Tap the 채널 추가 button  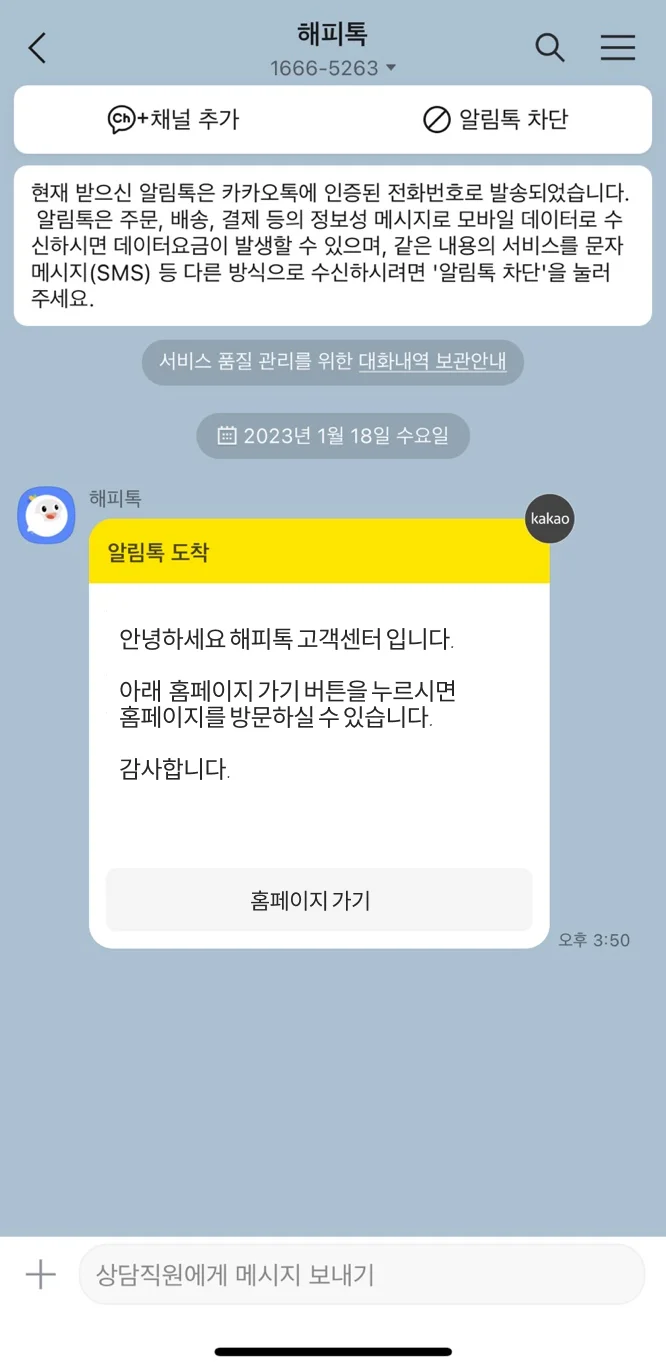coord(174,120)
